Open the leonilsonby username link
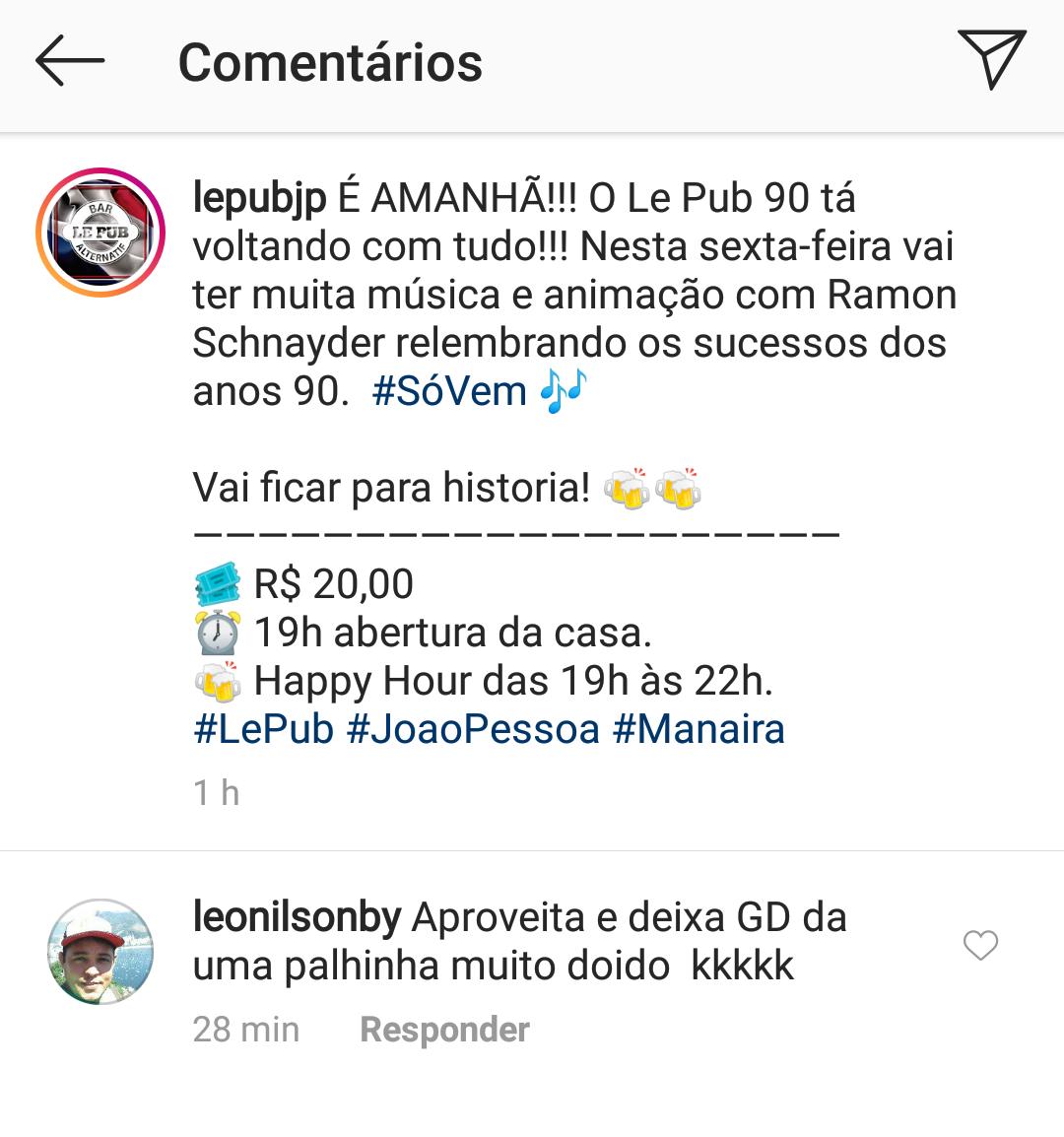 tap(297, 917)
